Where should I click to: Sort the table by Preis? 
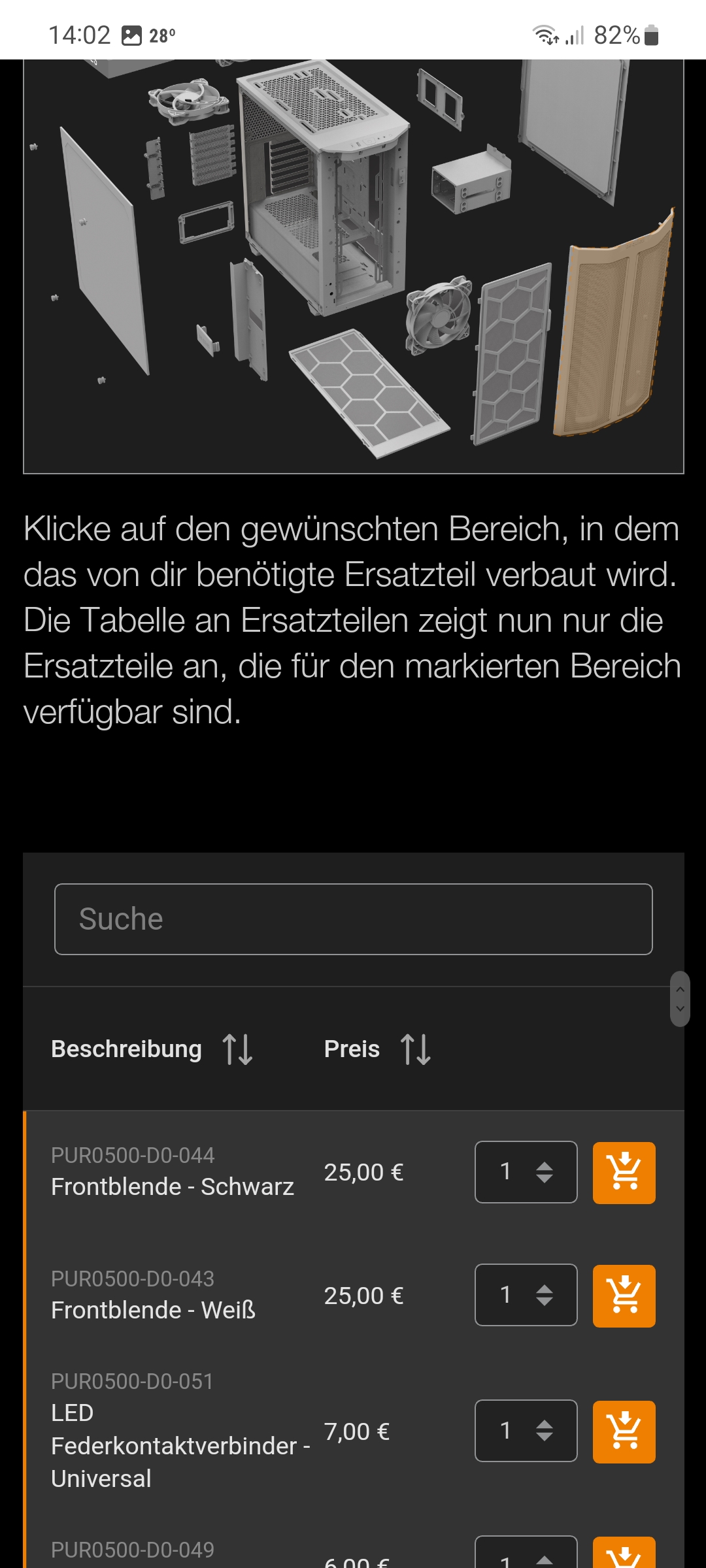tap(416, 1049)
